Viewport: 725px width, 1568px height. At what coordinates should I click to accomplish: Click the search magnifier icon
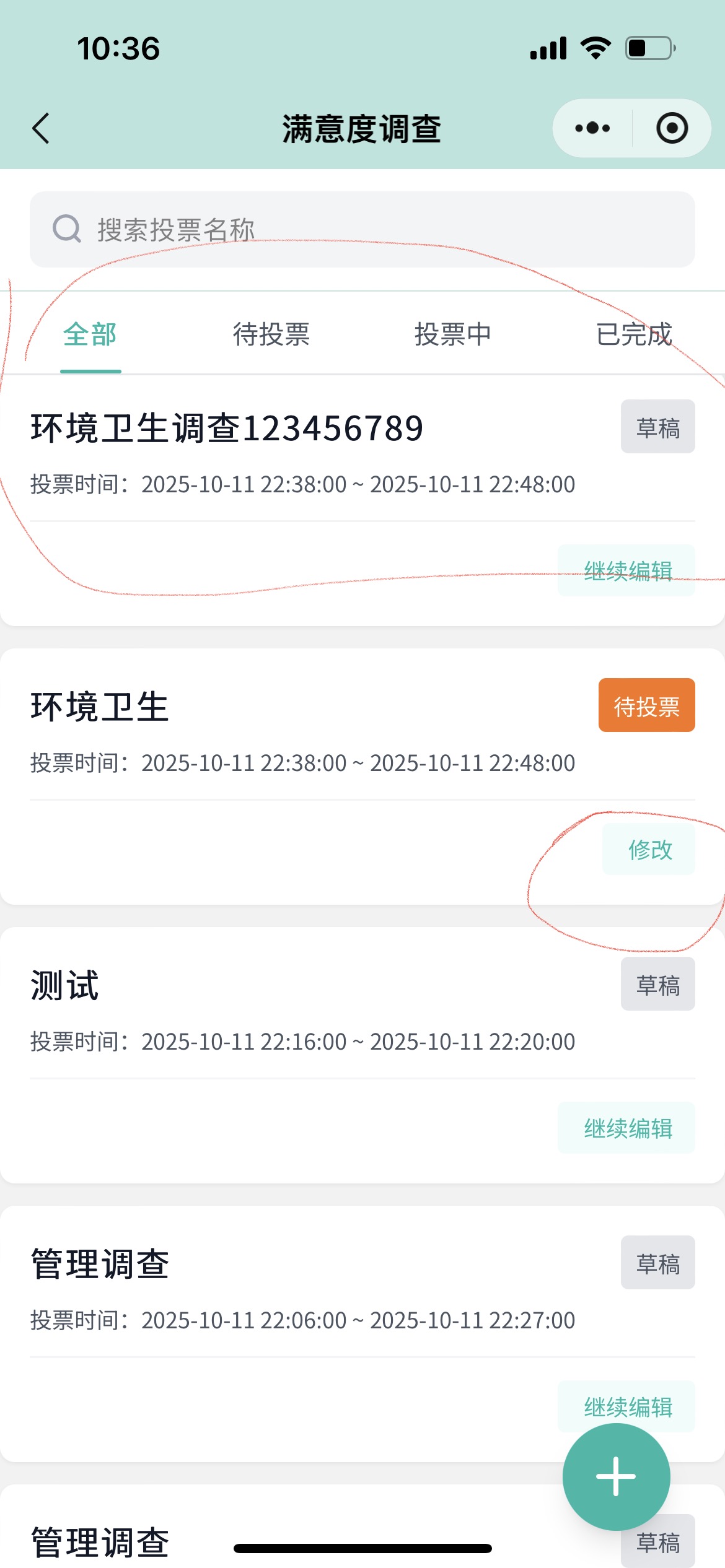click(67, 229)
